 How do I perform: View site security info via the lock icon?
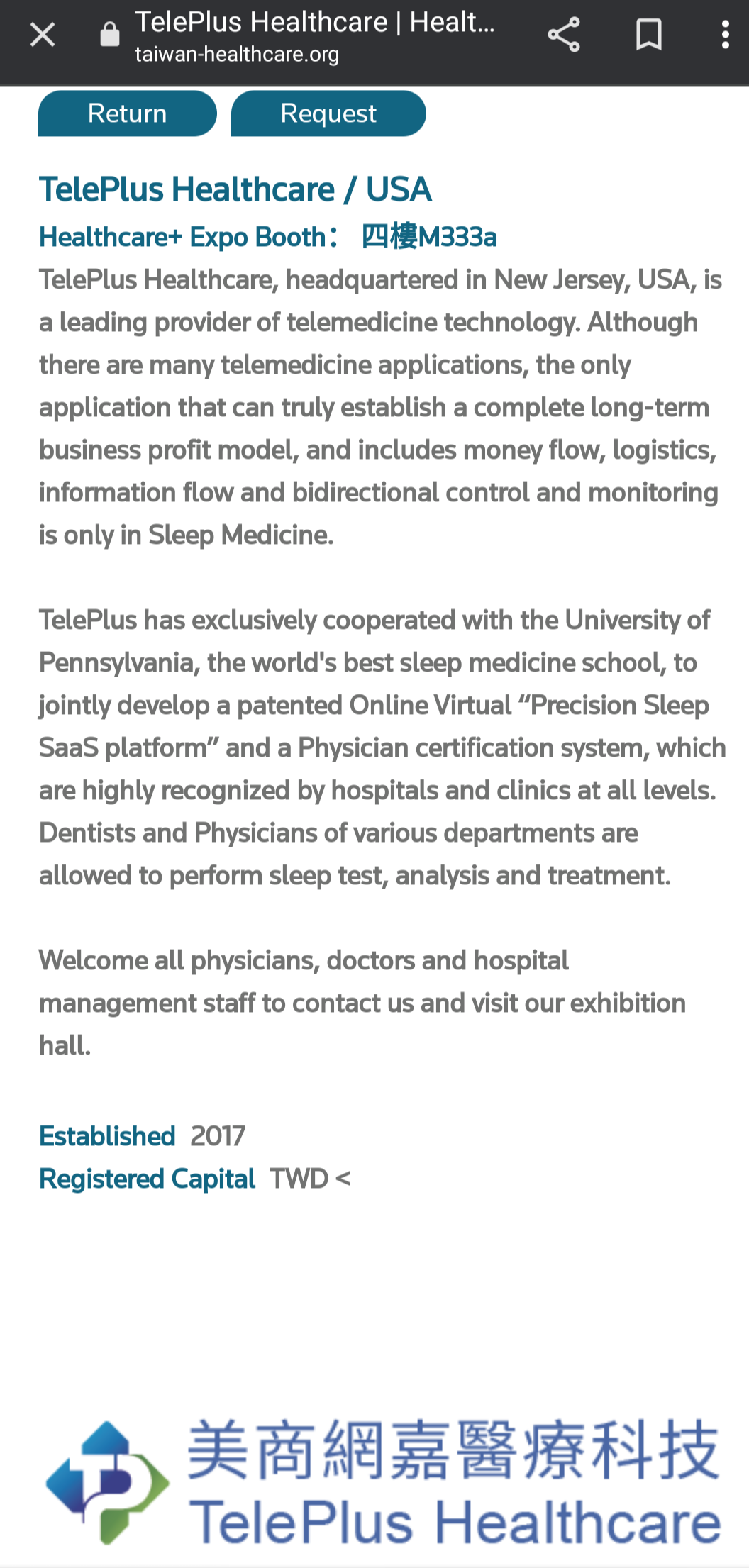tap(110, 34)
